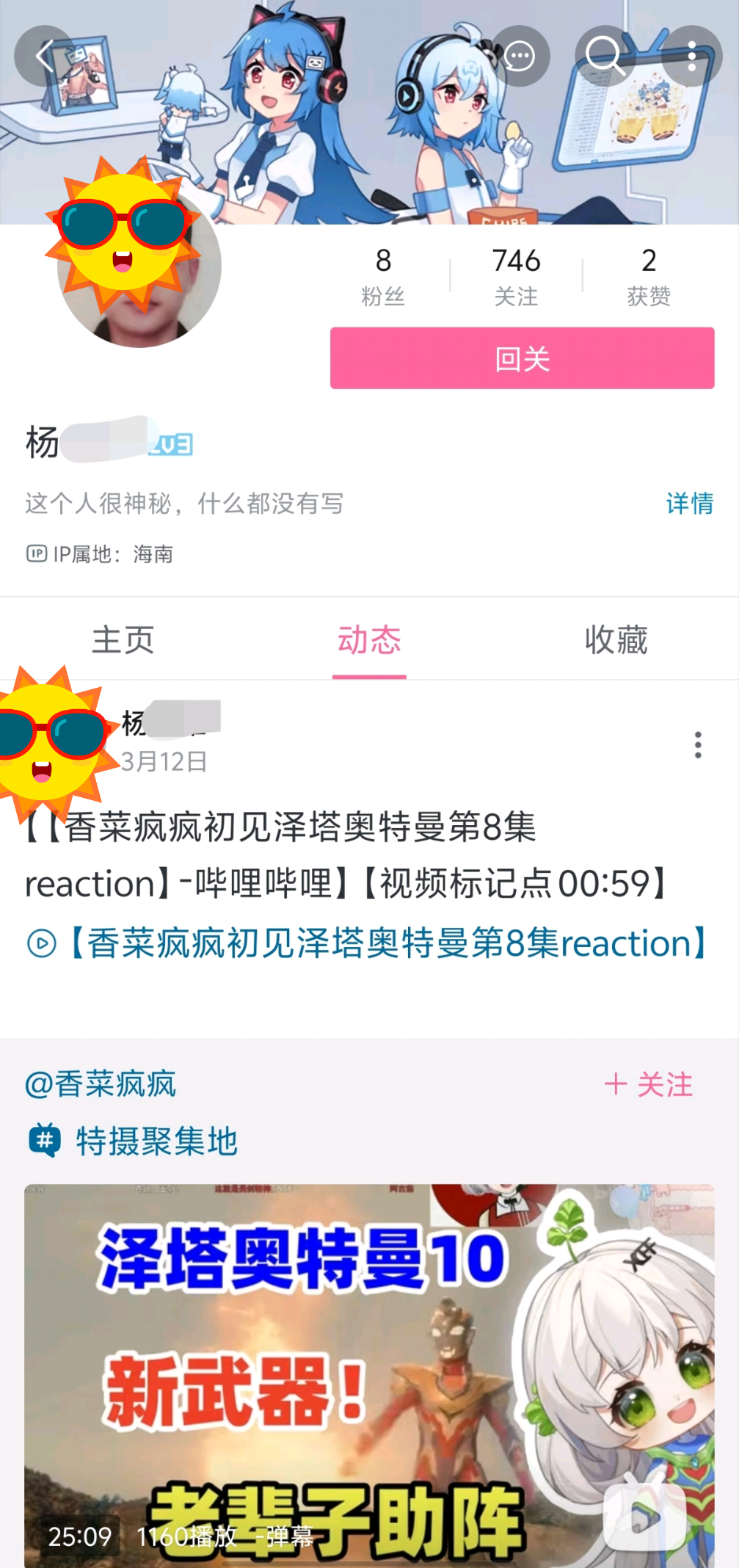Open the profile overflow menu at top
The width and height of the screenshot is (739, 1568).
[x=692, y=57]
